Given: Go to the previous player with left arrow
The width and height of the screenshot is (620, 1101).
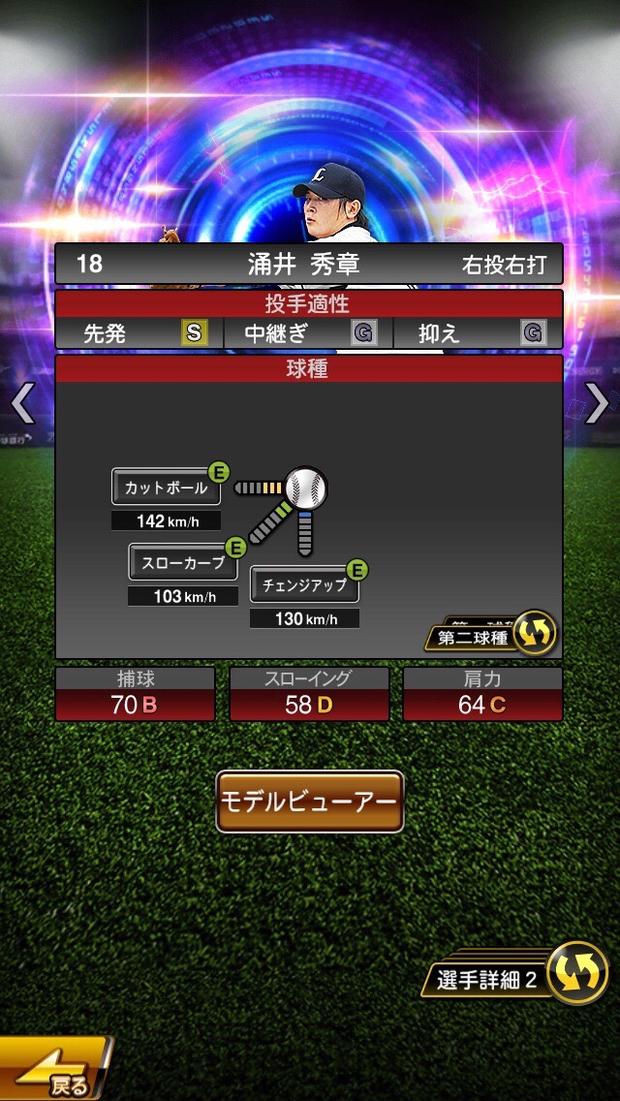Looking at the screenshot, I should pyautogui.click(x=22, y=404).
